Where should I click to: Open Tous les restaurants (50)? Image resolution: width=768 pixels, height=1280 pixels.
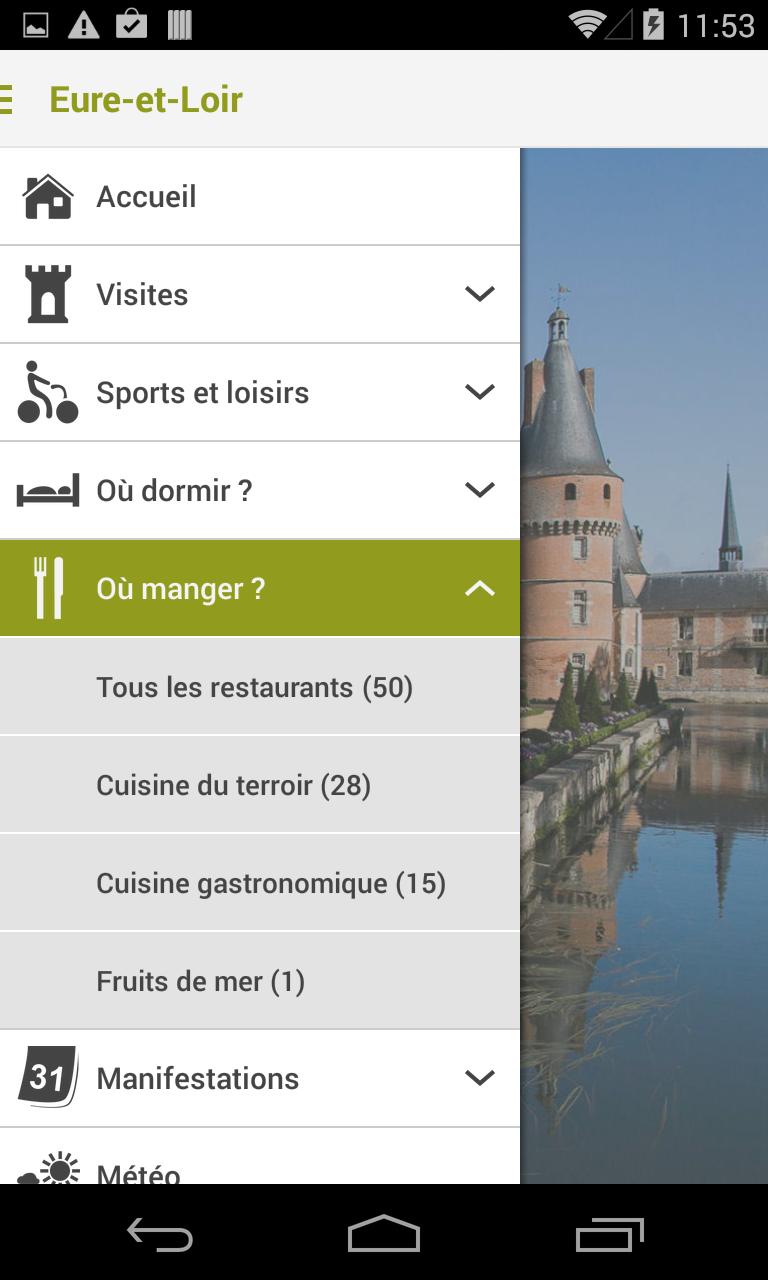[254, 686]
